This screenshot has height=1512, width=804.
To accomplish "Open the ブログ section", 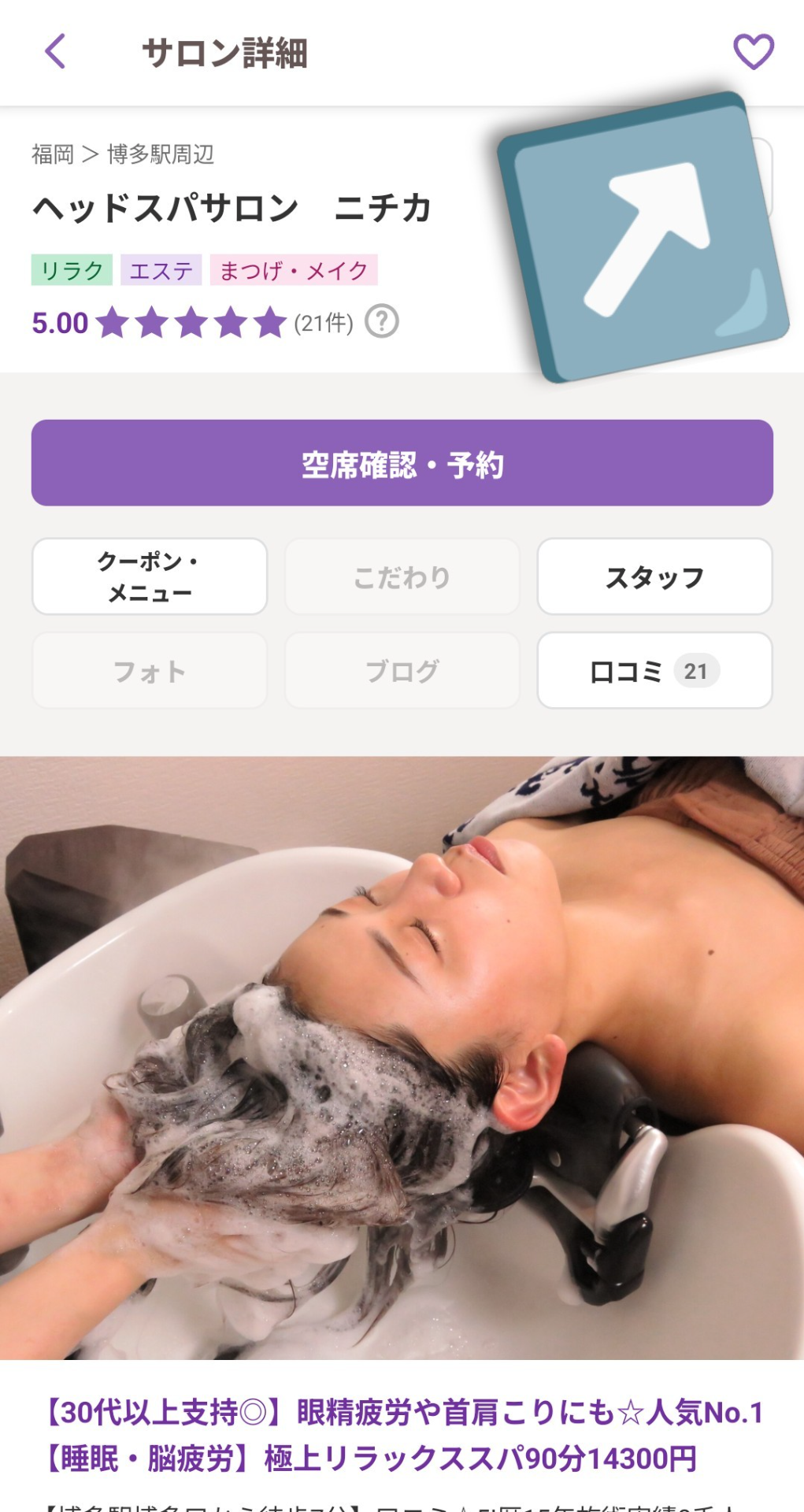I will click(x=402, y=671).
